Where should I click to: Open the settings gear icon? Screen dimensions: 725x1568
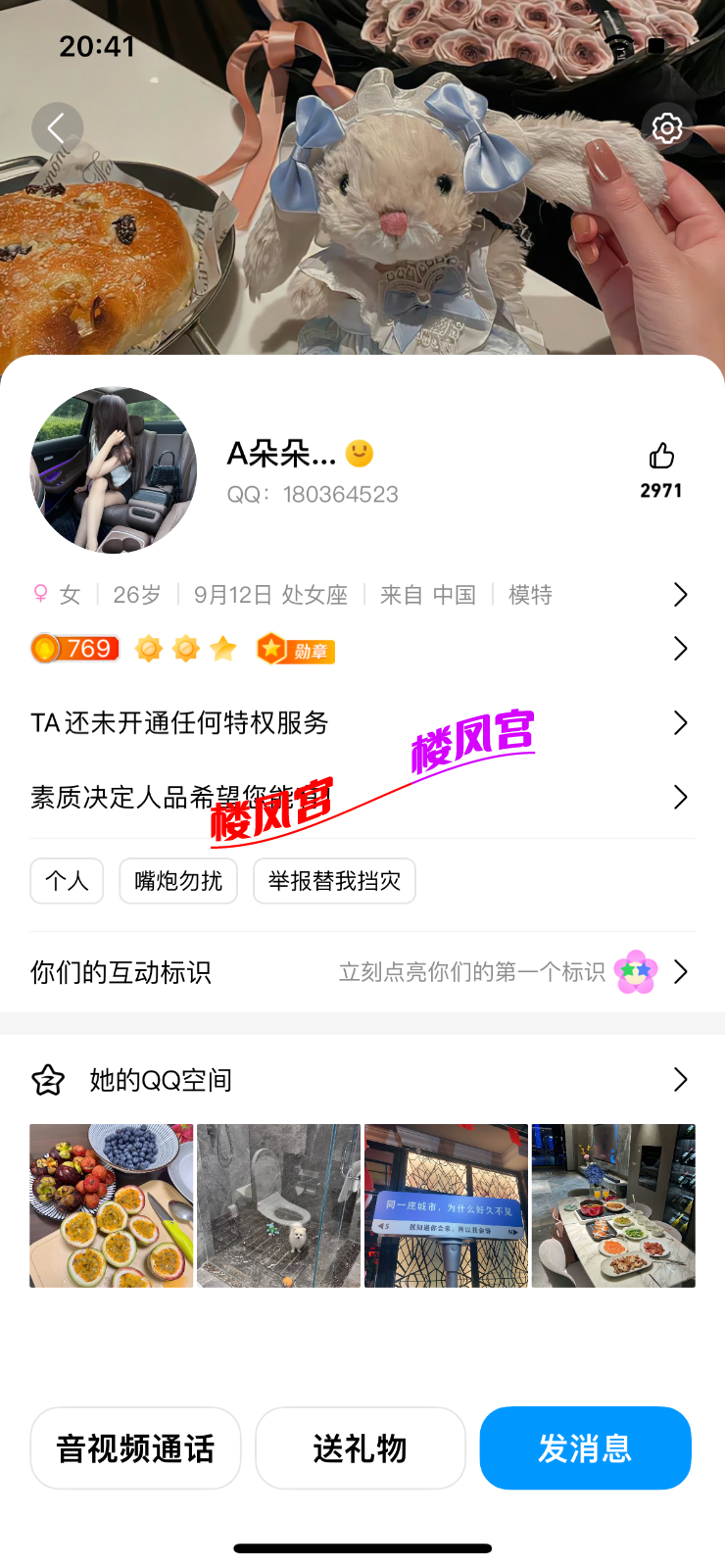coord(667,128)
